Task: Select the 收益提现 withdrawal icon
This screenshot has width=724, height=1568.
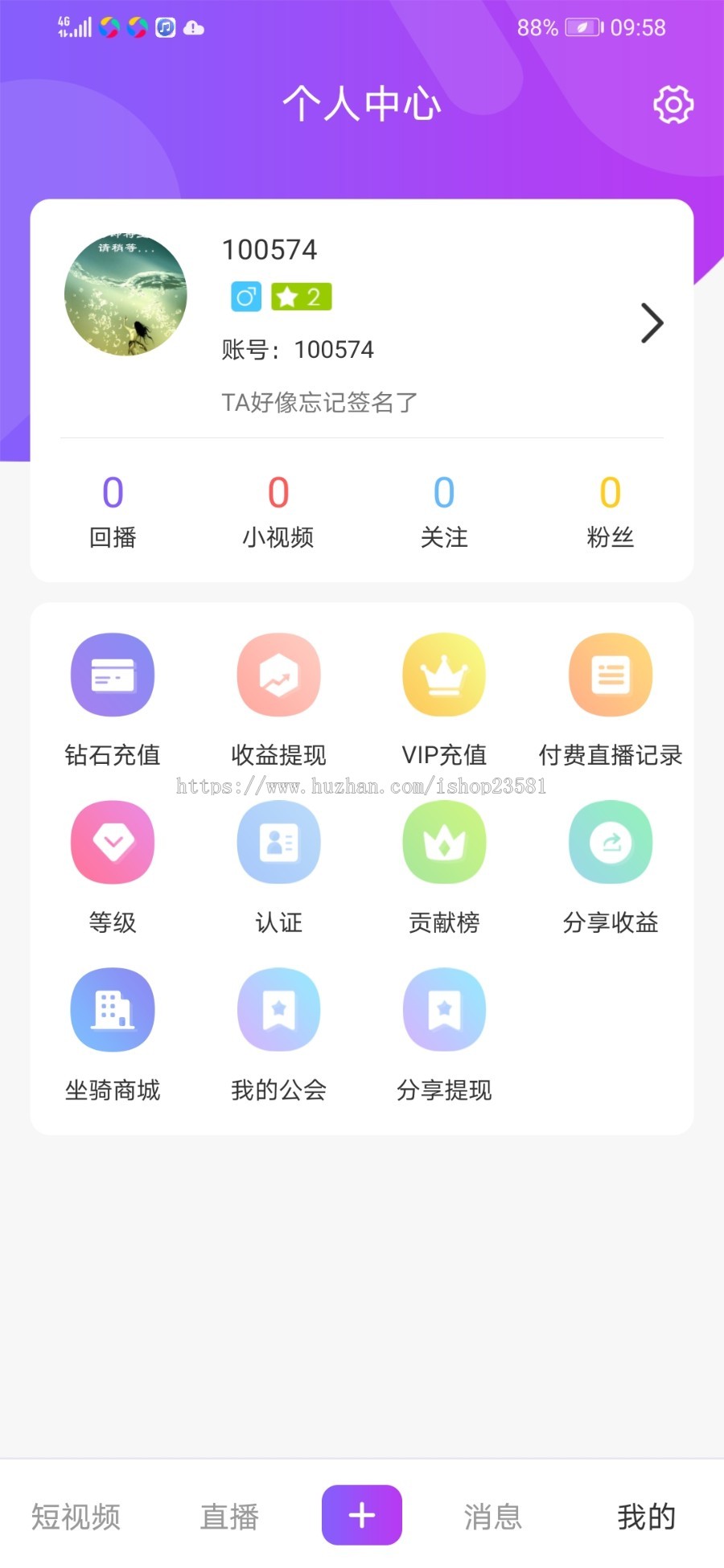Action: pyautogui.click(x=278, y=674)
